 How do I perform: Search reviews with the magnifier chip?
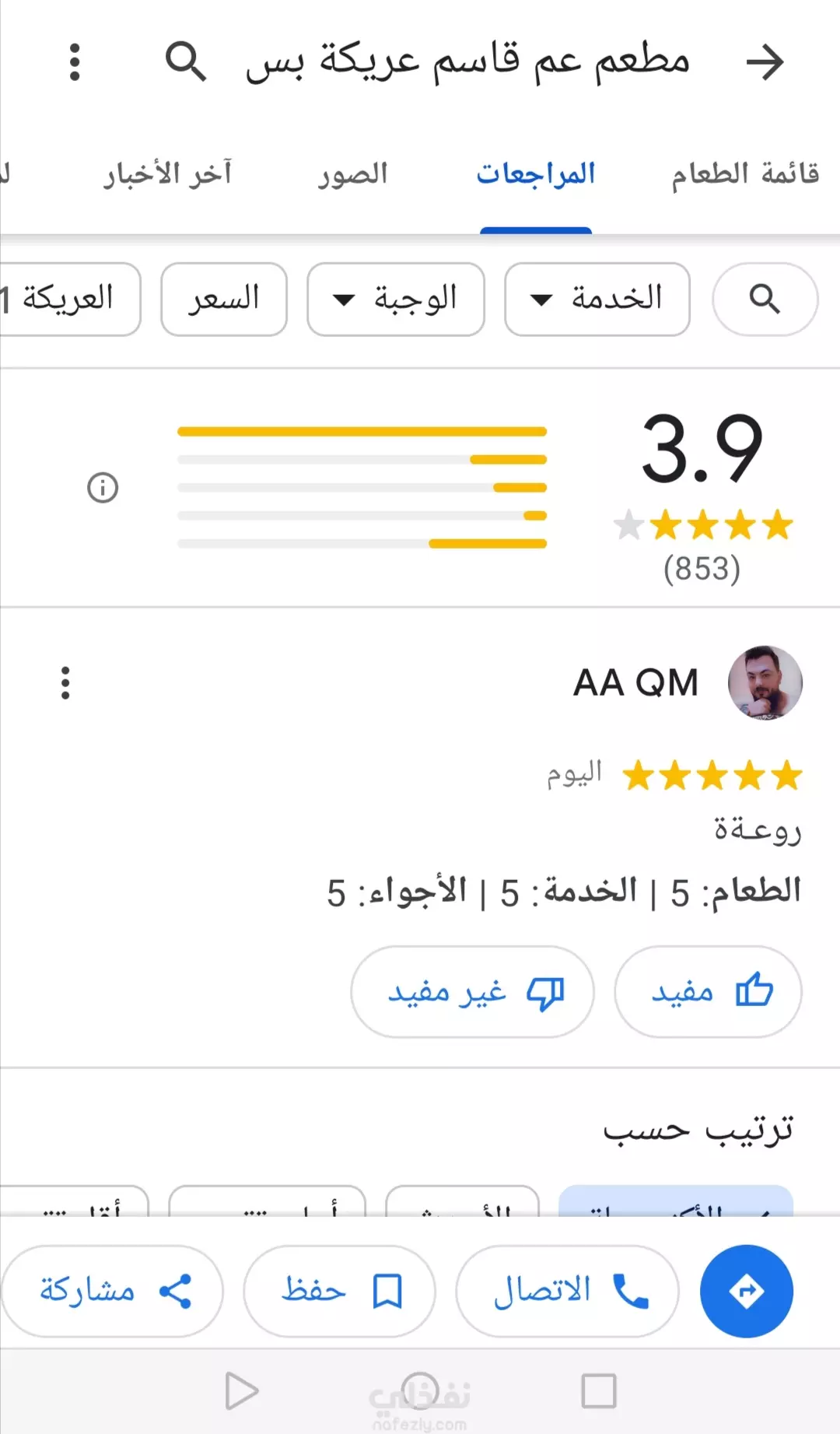coord(765,299)
